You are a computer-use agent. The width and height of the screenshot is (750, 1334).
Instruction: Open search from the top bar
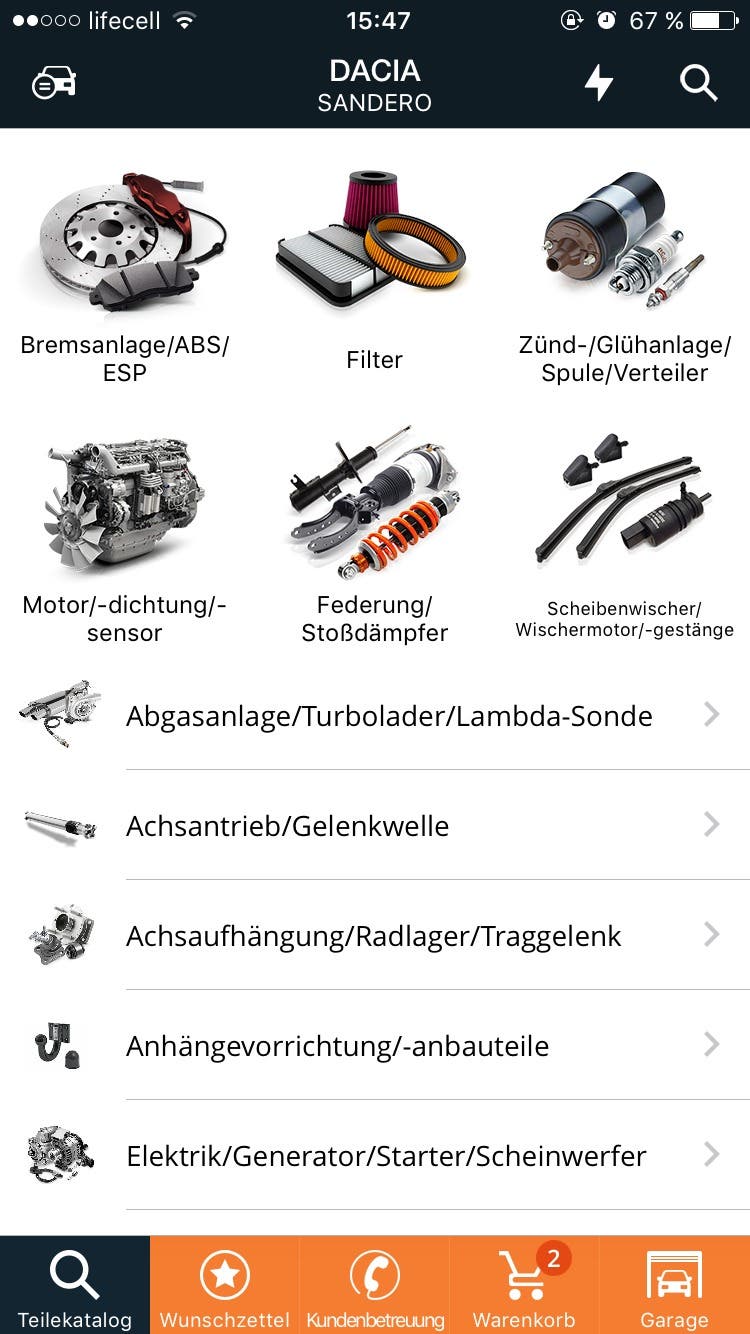click(x=699, y=84)
